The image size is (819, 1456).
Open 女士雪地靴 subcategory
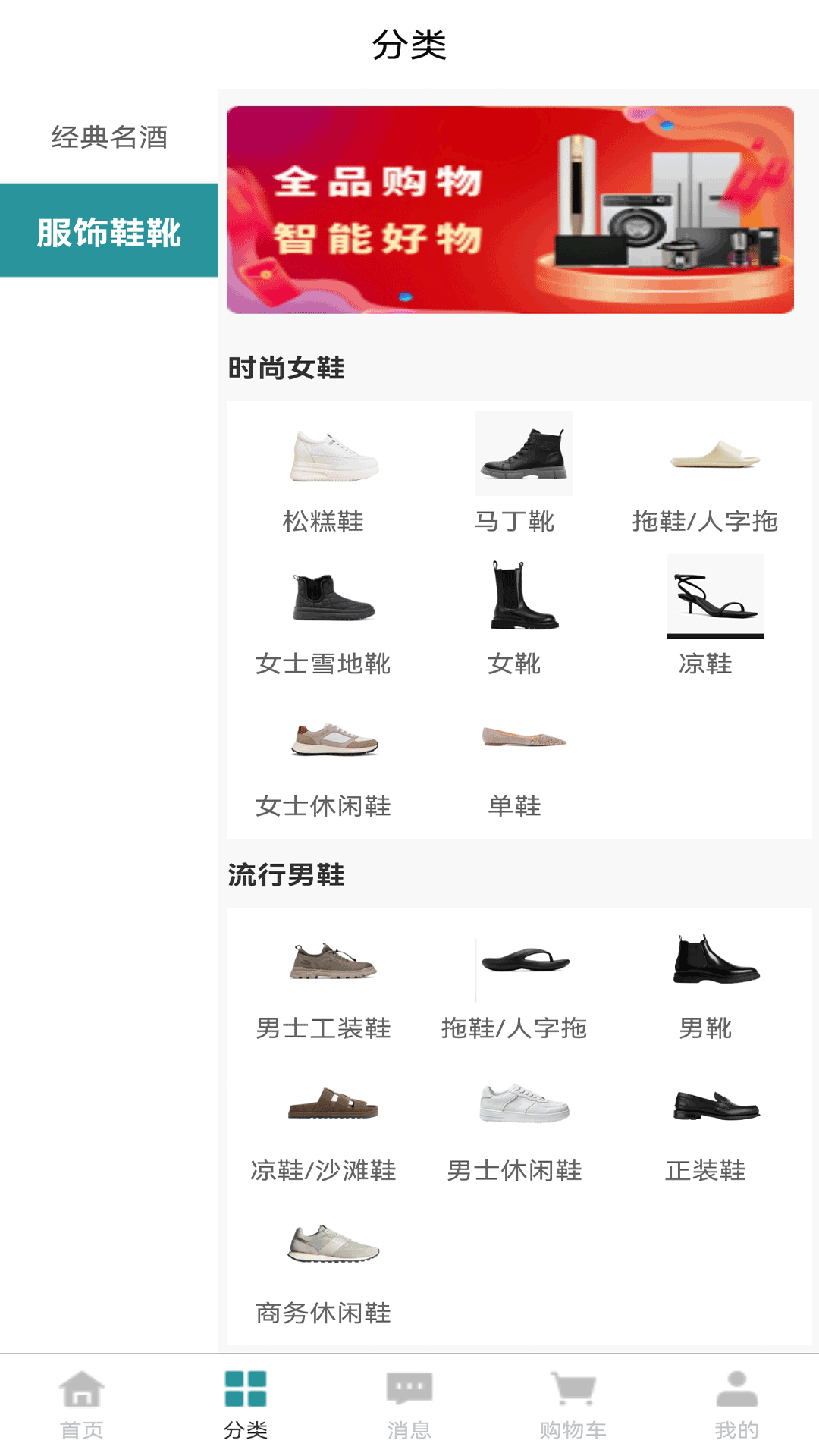pos(324,616)
